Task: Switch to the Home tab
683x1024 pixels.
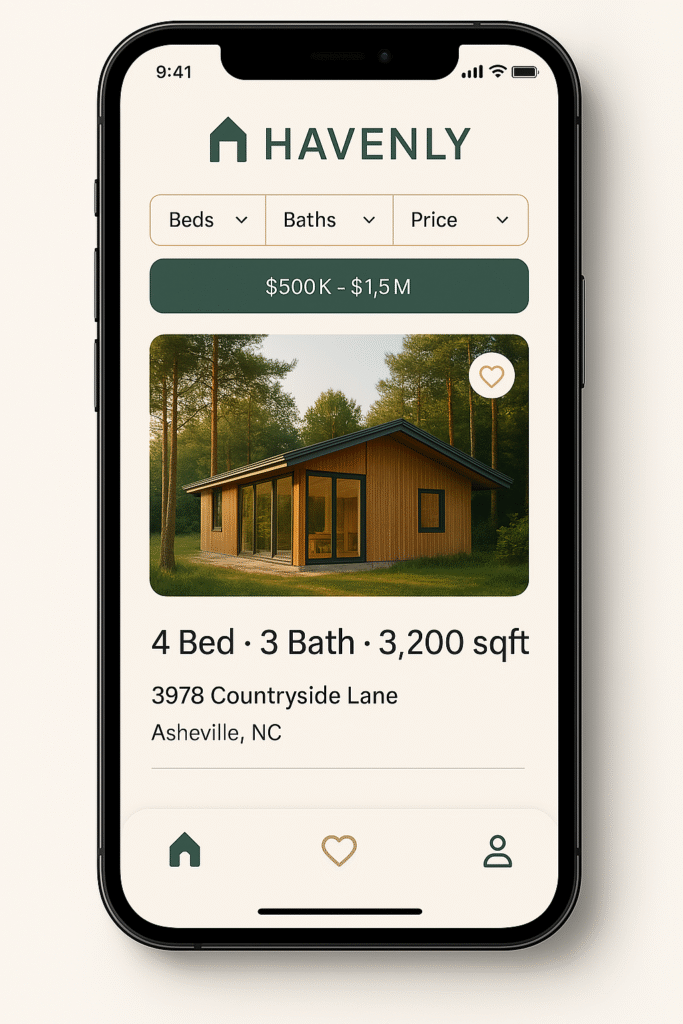Action: (x=185, y=850)
